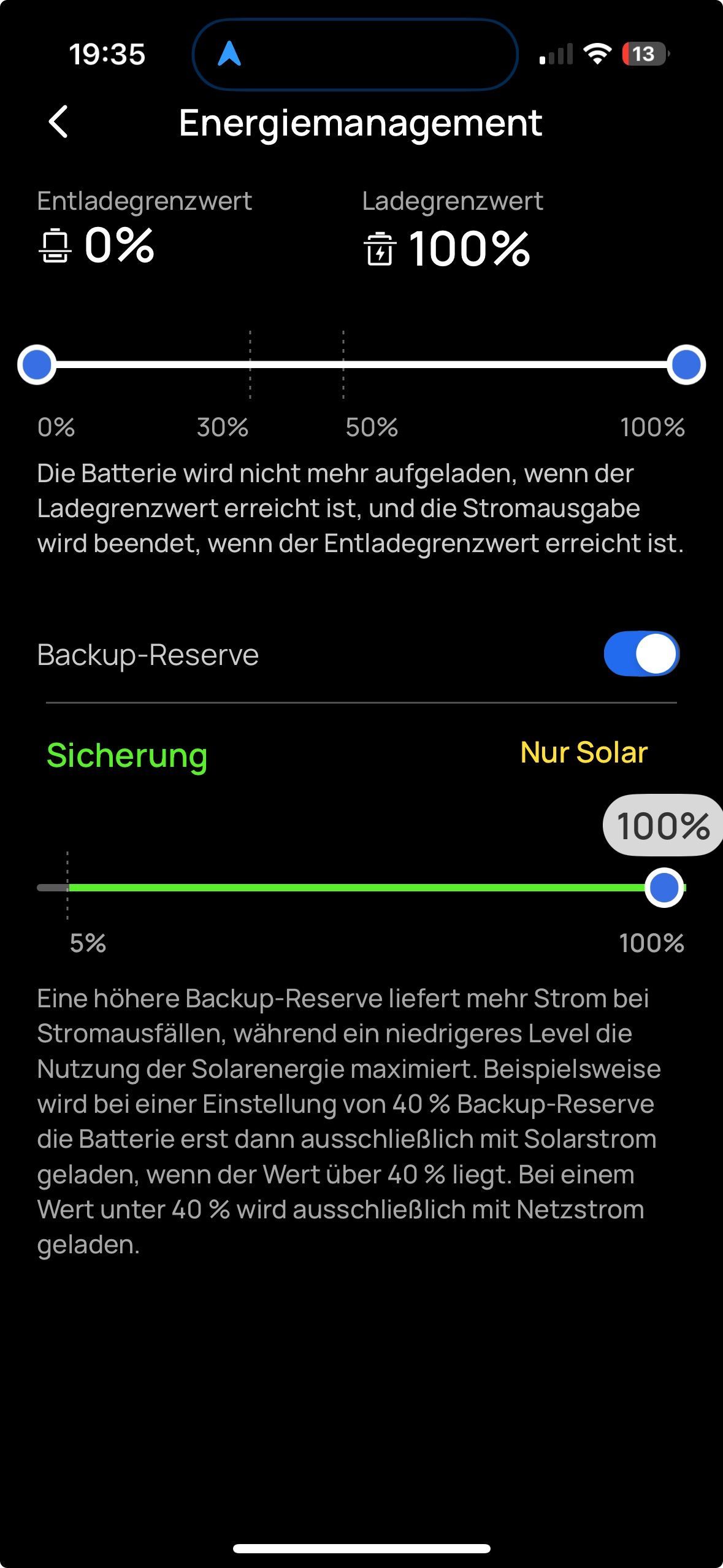This screenshot has height=1568, width=723.
Task: Turn off the Backup-Reserve switch
Action: coord(641,654)
